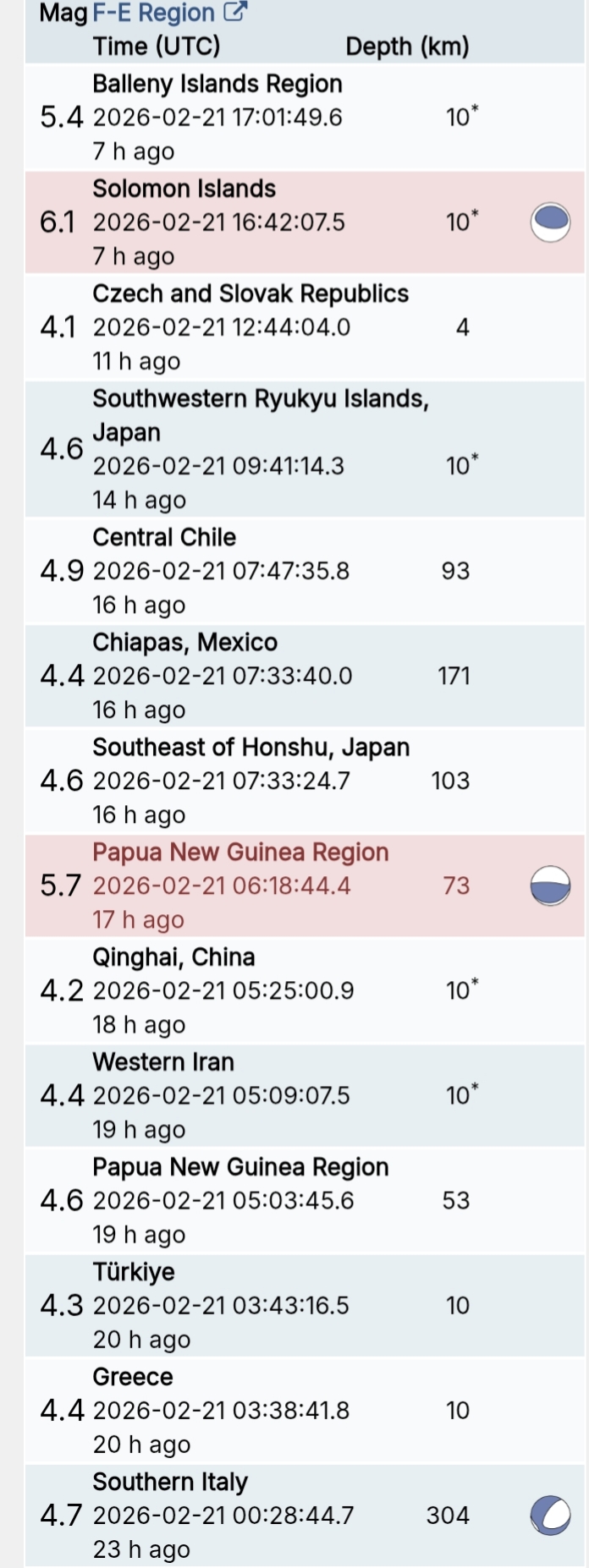The image size is (589, 1568).
Task: Open the magnitude 5.7 Papua New Guinea event
Action: [240, 853]
